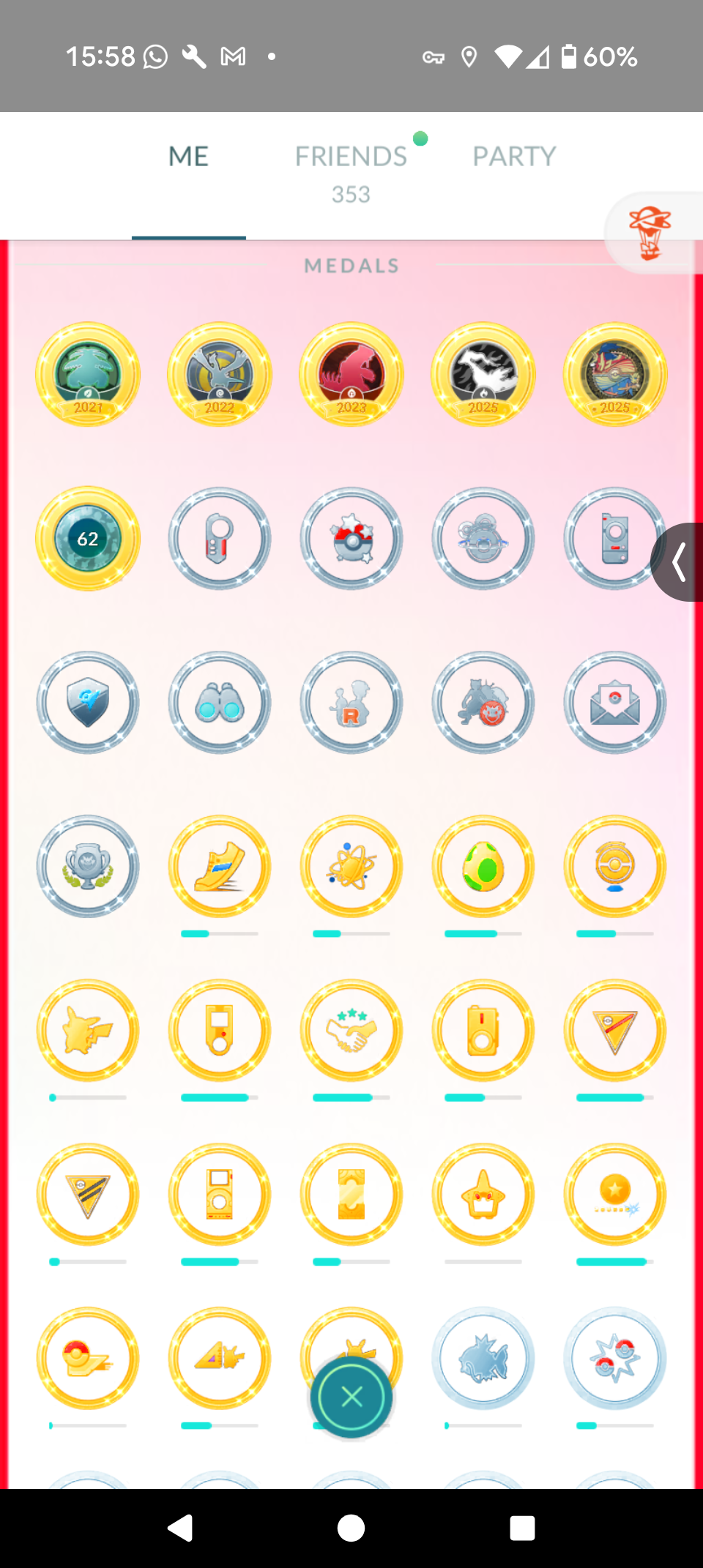Open the envelope gift medal
The width and height of the screenshot is (703, 1568).
coord(615,703)
